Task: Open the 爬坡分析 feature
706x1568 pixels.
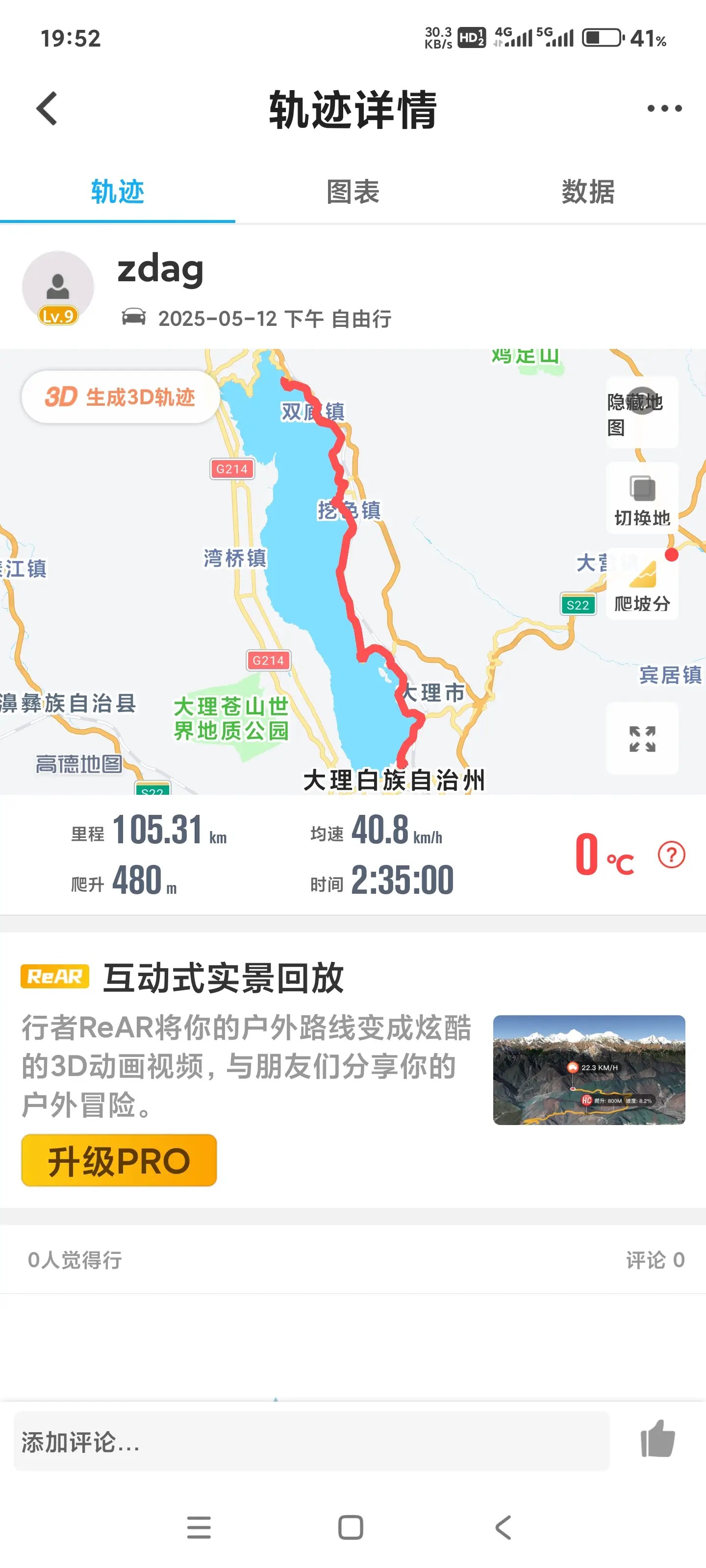Action: (x=642, y=584)
